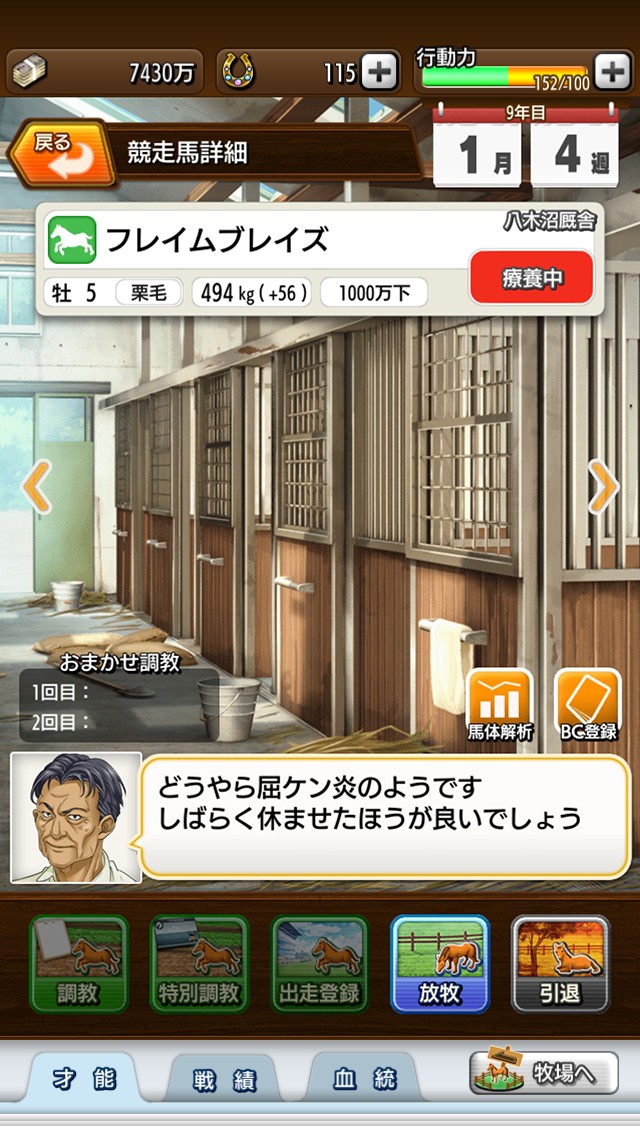Open 出走登録 race entry

tap(320, 964)
